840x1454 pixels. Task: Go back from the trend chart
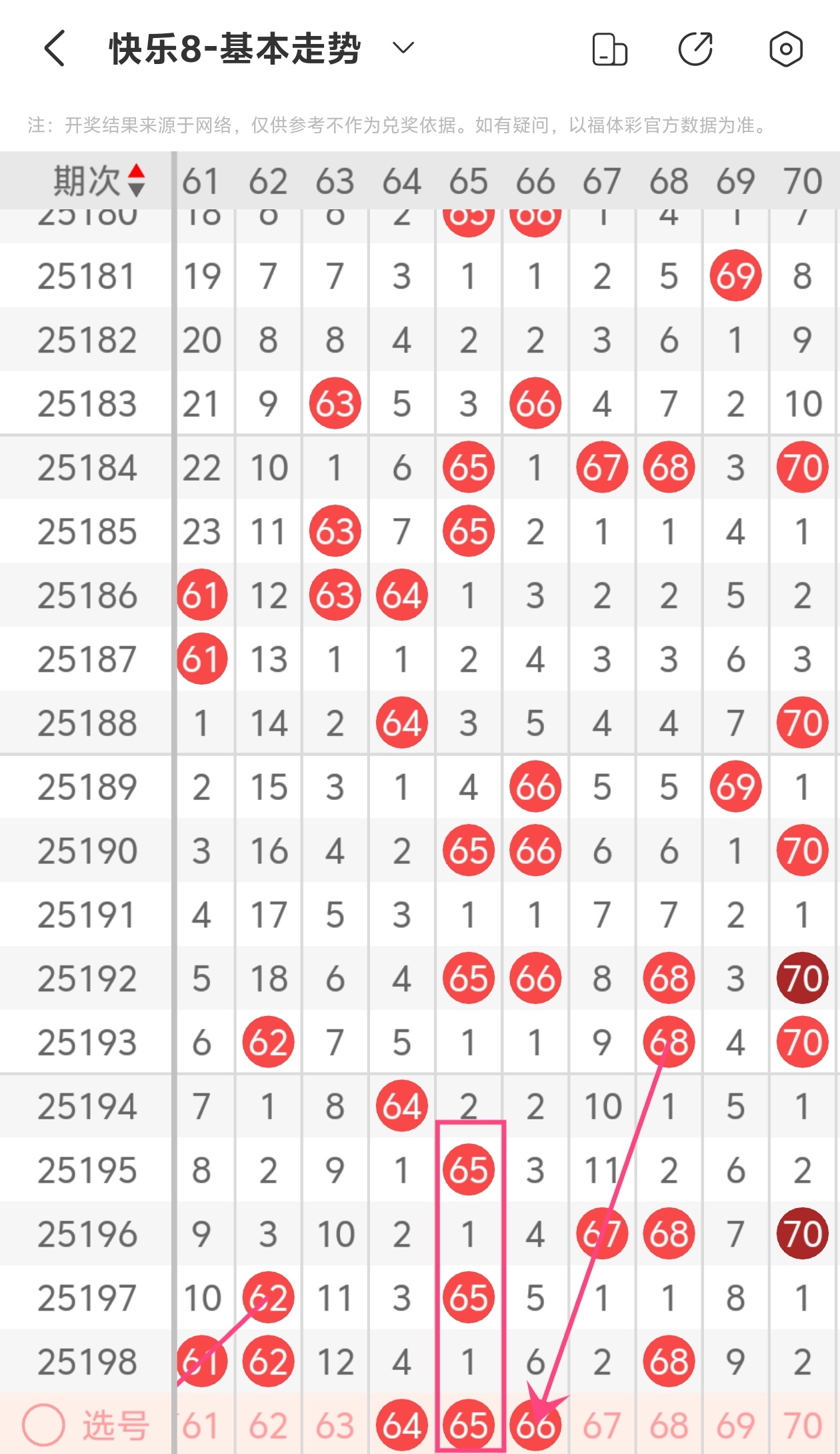(55, 49)
